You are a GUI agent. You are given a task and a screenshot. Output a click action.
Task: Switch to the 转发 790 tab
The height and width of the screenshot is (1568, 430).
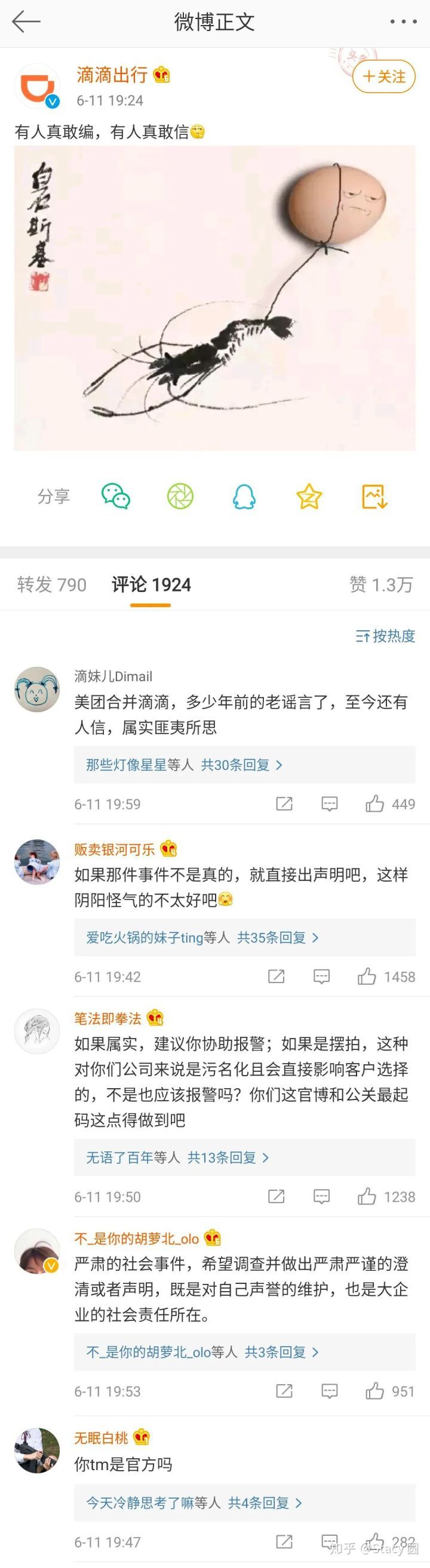pyautogui.click(x=52, y=585)
